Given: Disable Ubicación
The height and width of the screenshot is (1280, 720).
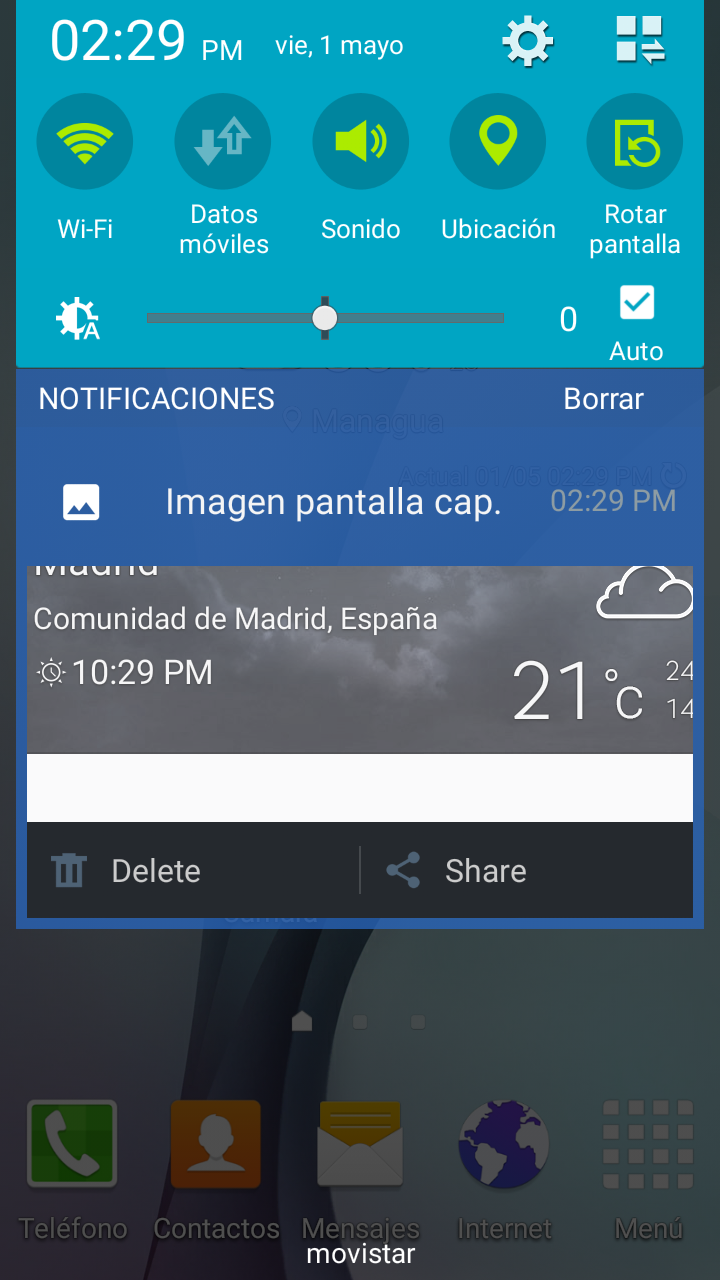Looking at the screenshot, I should point(498,141).
